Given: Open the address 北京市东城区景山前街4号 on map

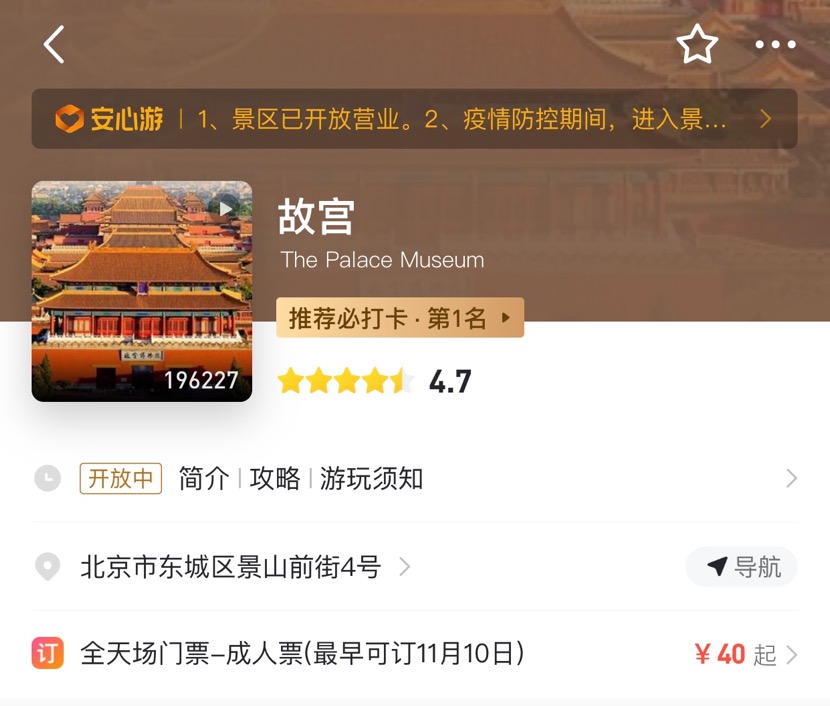Looking at the screenshot, I should 231,567.
